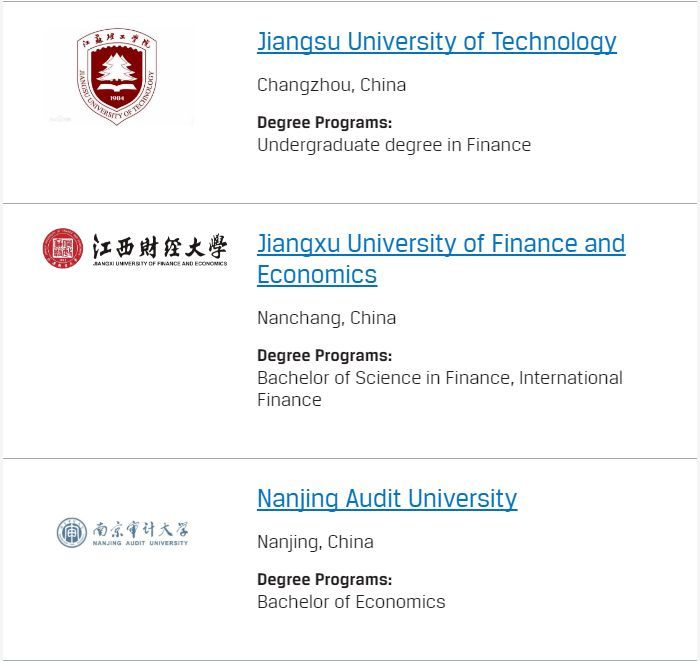Open Jiangxu University of Finance and Economics link
This screenshot has width=700, height=661.
[440, 245]
